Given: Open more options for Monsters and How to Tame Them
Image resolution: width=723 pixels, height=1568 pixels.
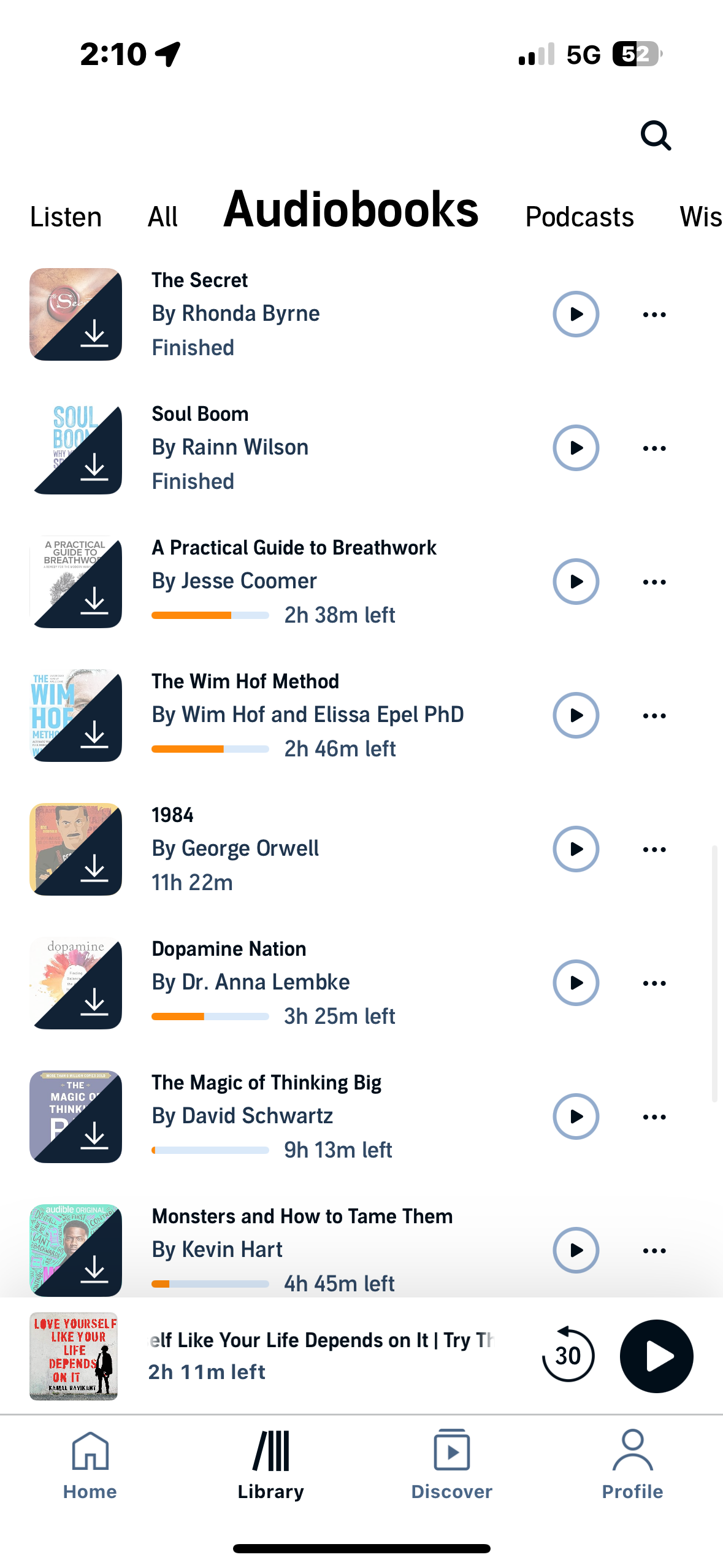Looking at the screenshot, I should (x=654, y=1251).
